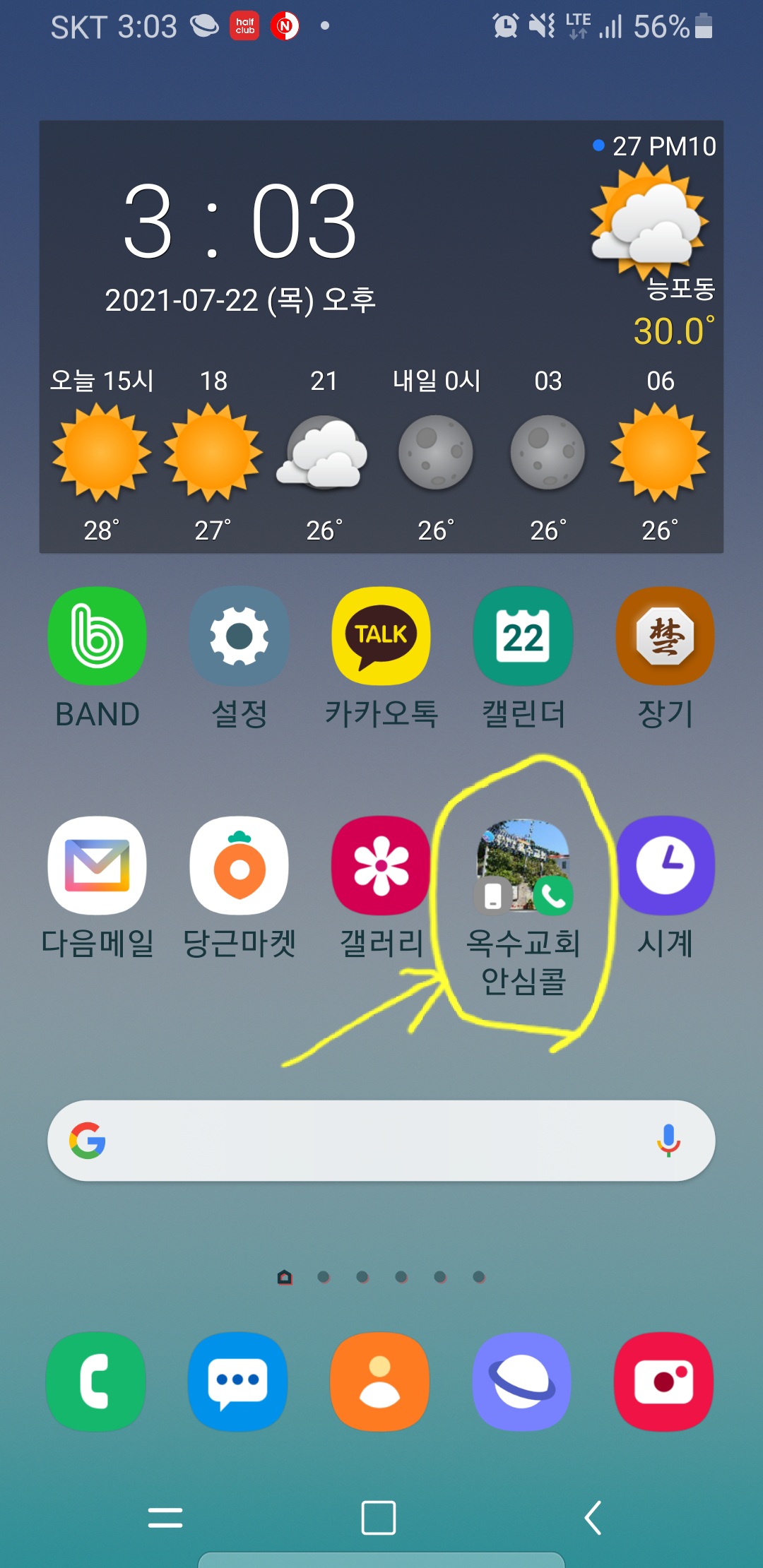The image size is (763, 1568).
Task: Open the 설정 settings app
Action: click(239, 636)
